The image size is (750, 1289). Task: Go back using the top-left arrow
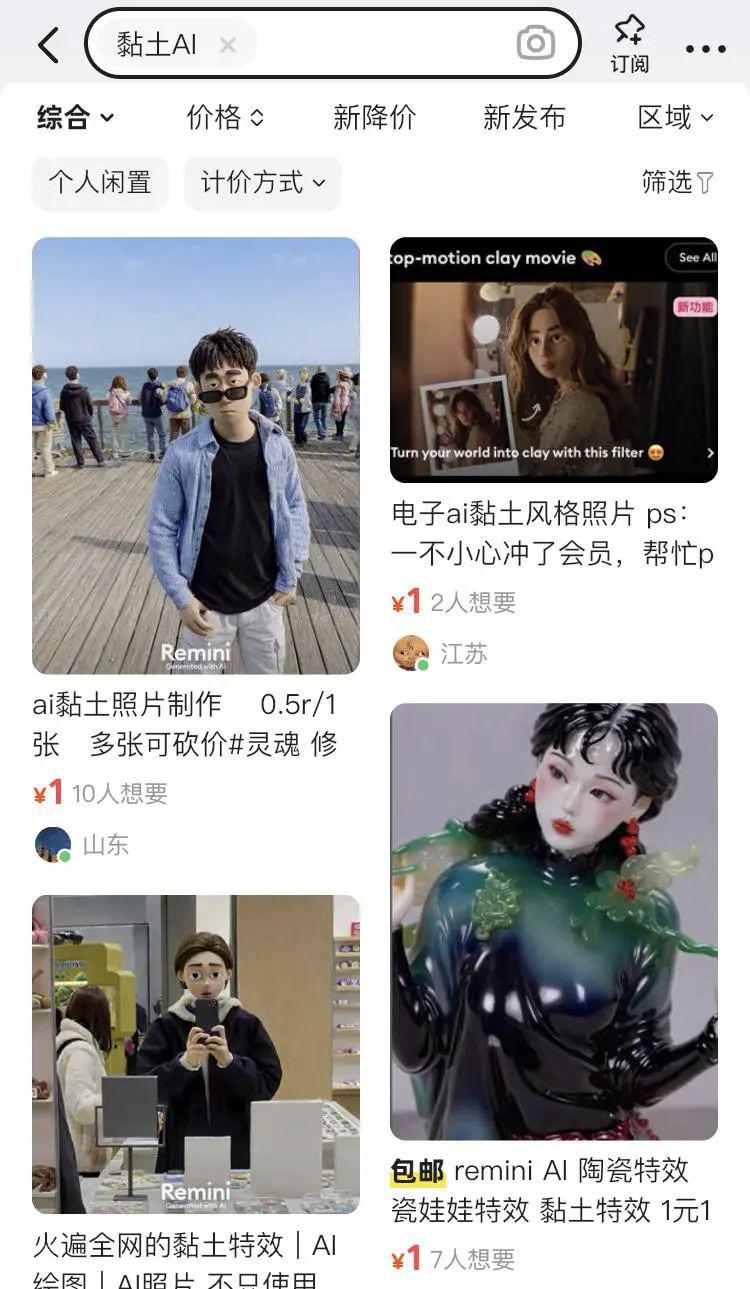click(48, 45)
